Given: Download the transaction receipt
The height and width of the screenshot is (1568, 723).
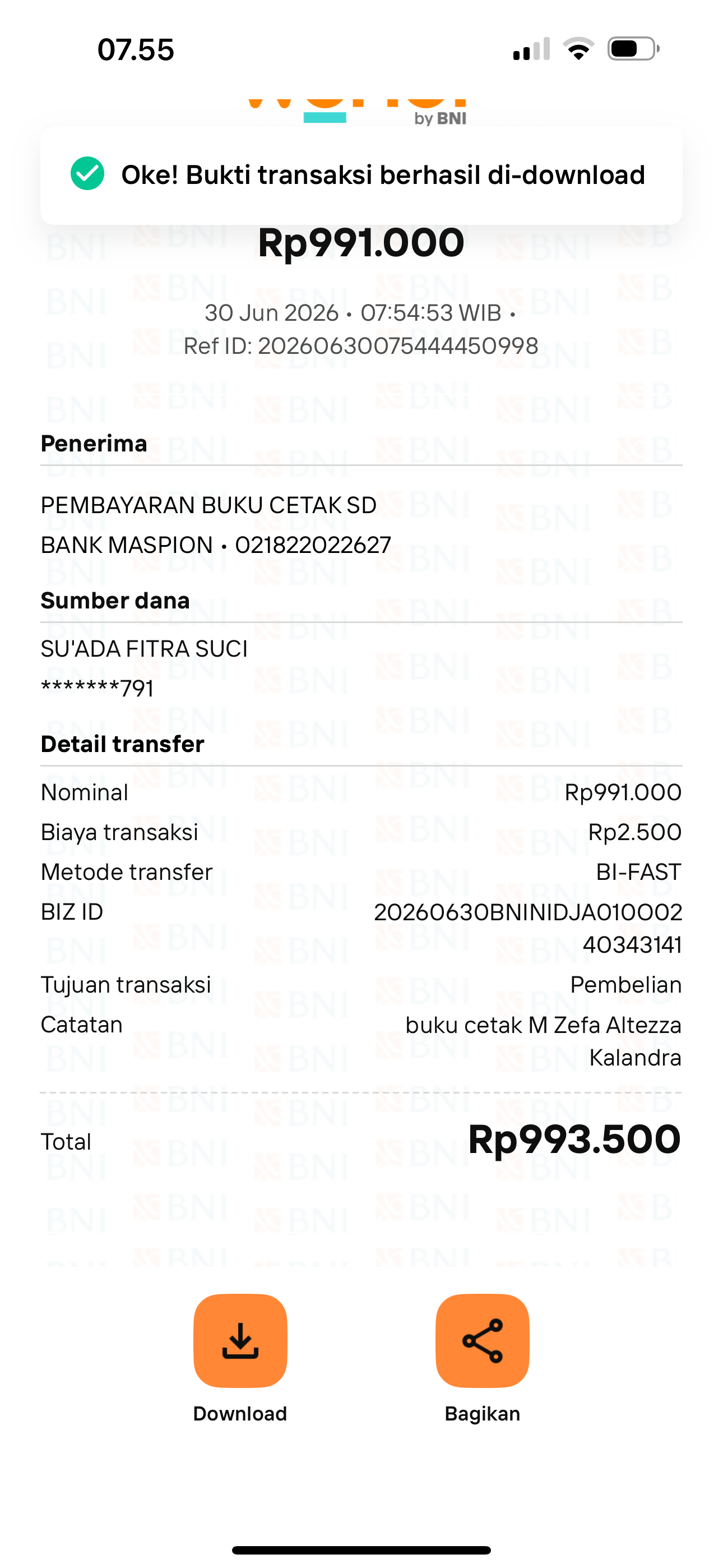Looking at the screenshot, I should [x=240, y=1340].
